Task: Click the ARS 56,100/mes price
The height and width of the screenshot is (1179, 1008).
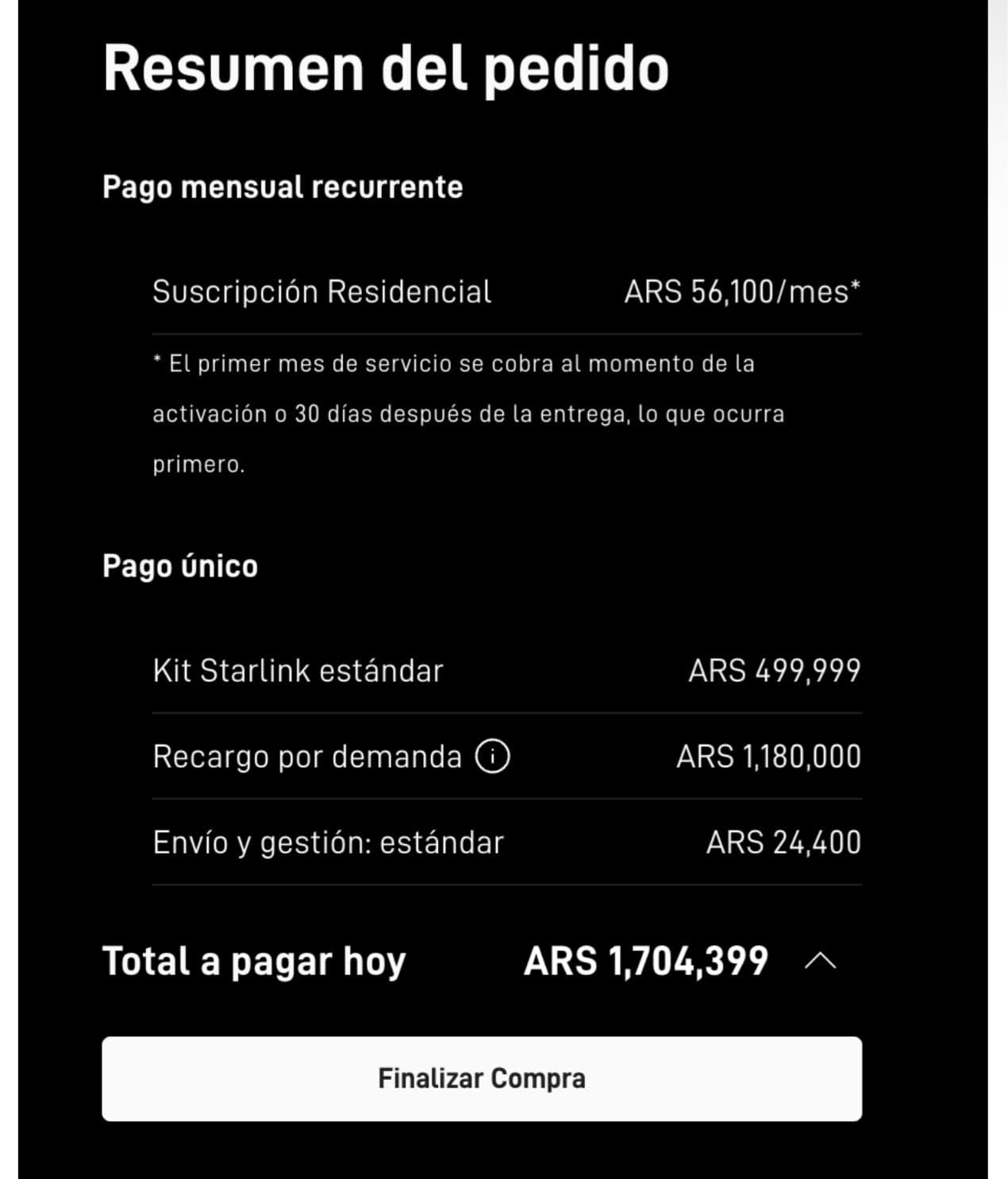Action: [x=741, y=292]
